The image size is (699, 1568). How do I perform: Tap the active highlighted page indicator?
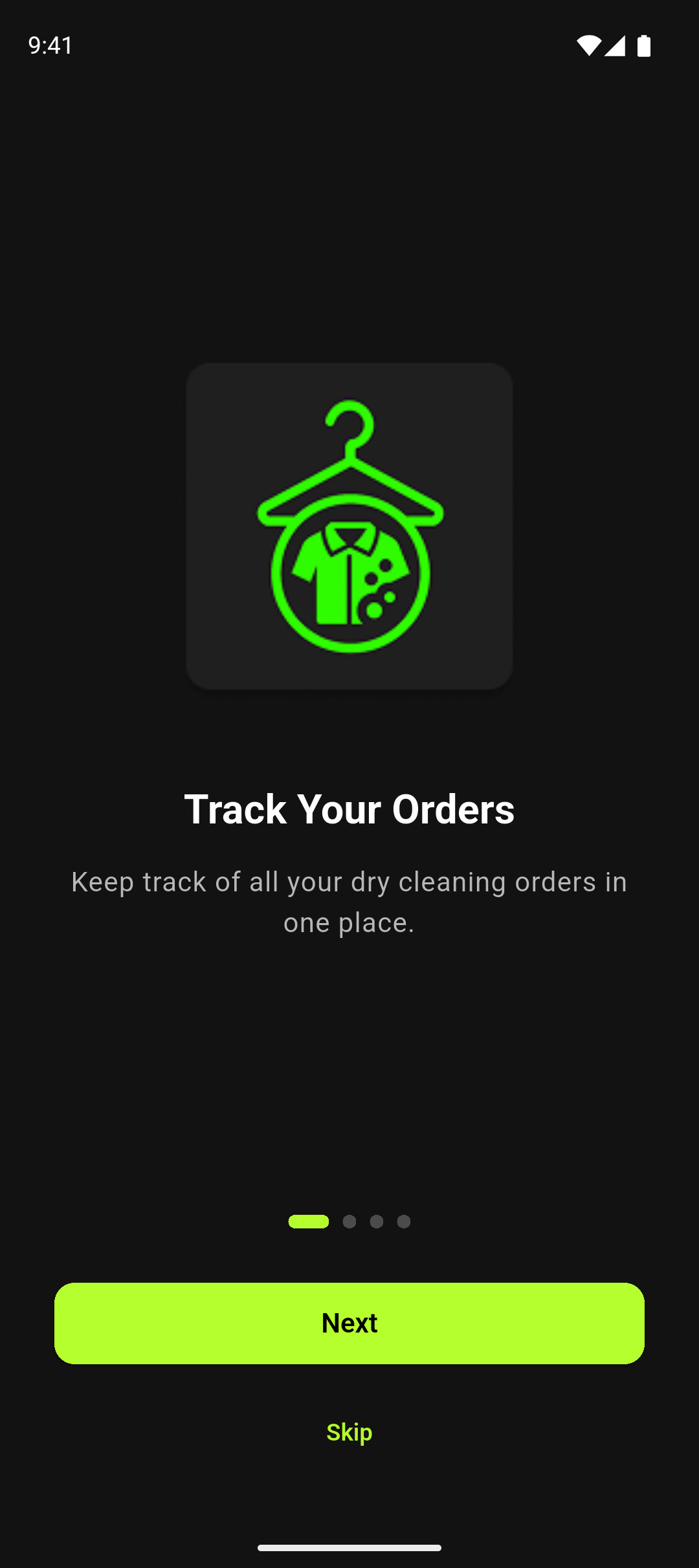[x=309, y=1221]
